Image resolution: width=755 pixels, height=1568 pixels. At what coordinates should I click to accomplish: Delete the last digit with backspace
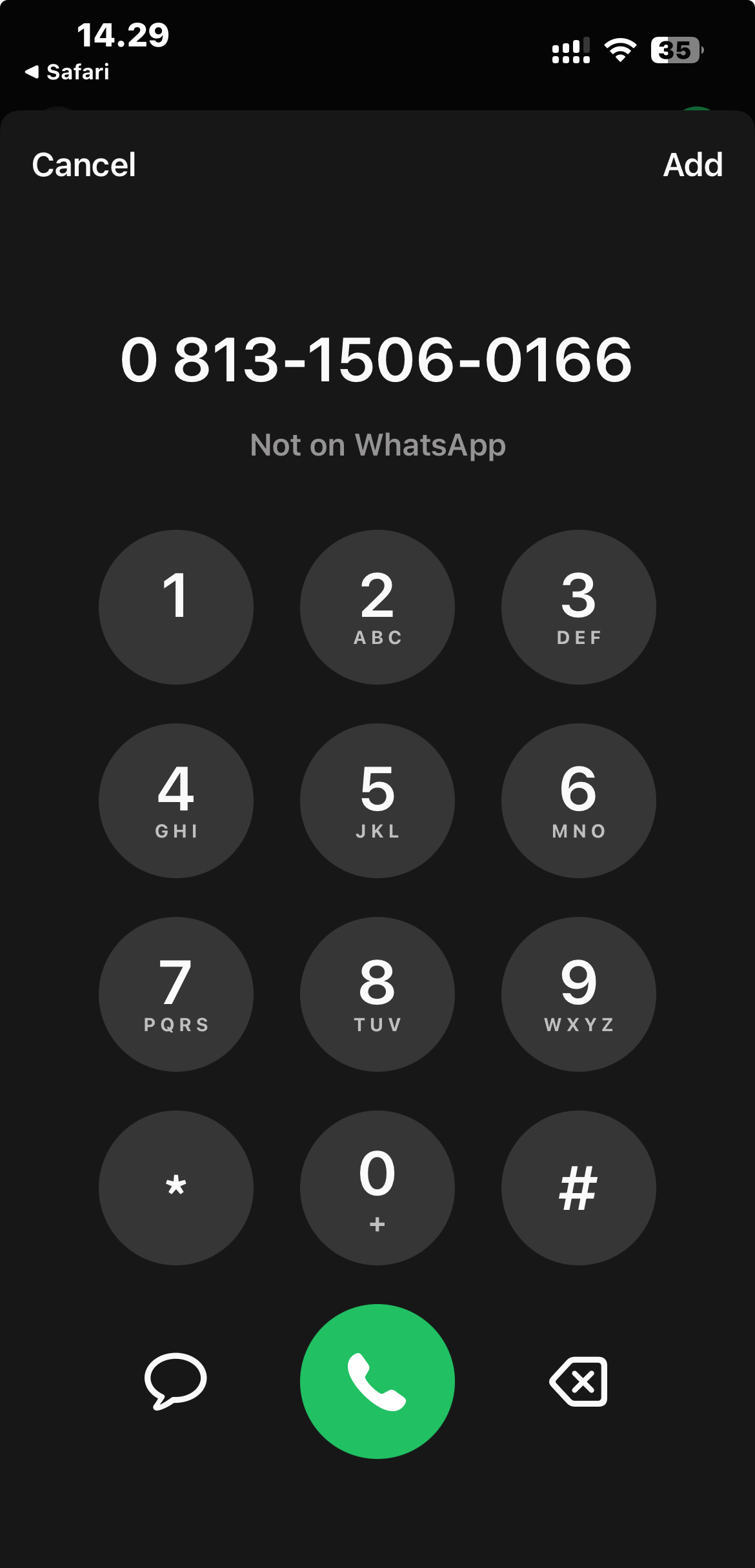tap(578, 1382)
